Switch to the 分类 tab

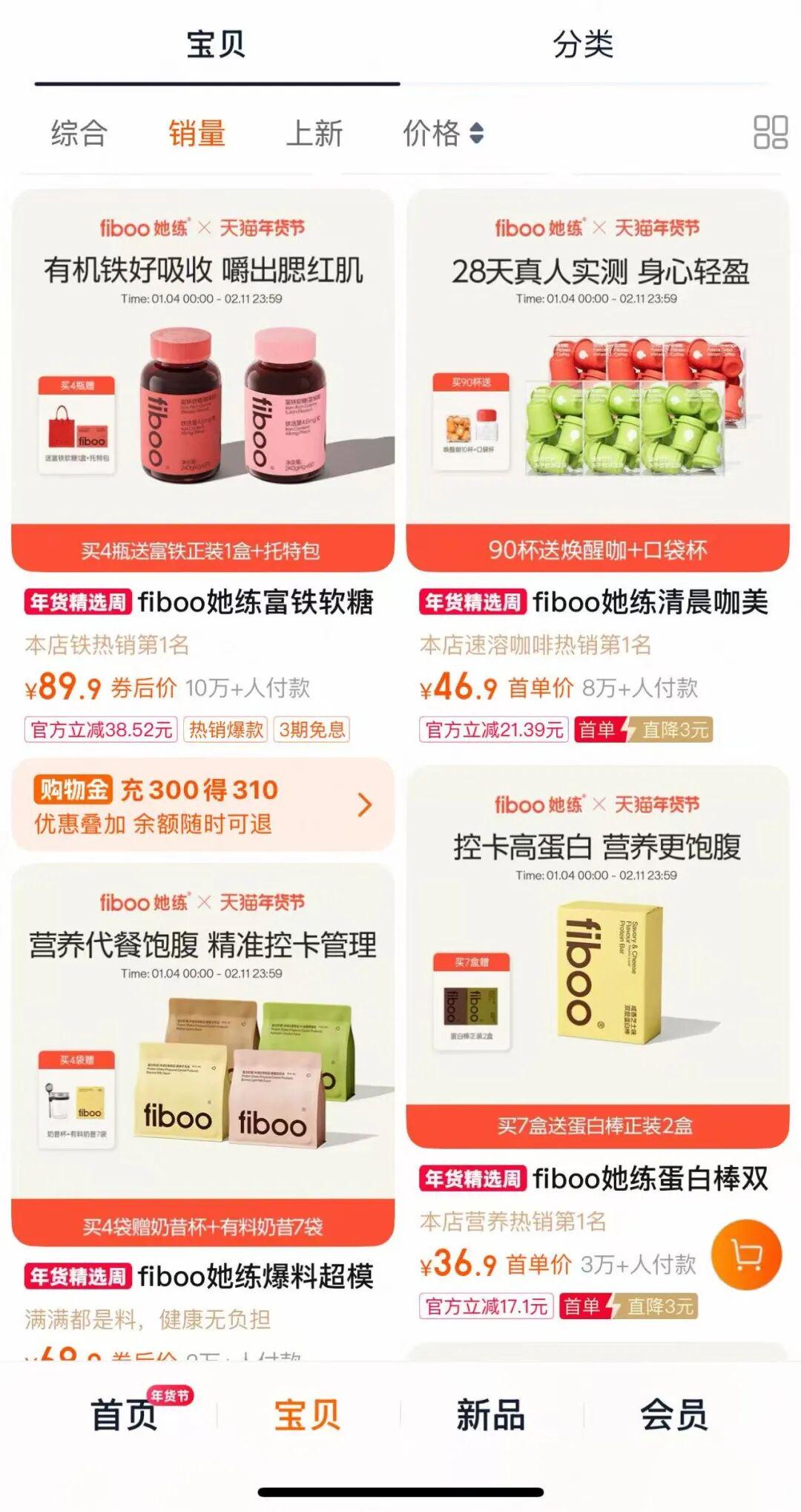click(x=583, y=45)
